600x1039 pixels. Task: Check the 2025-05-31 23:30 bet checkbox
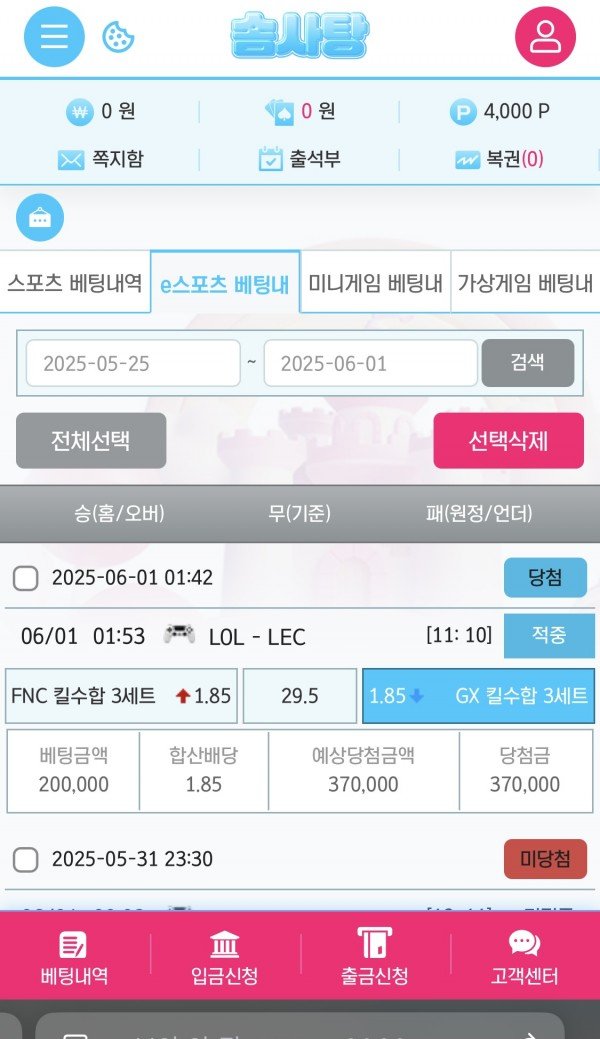pyautogui.click(x=26, y=859)
